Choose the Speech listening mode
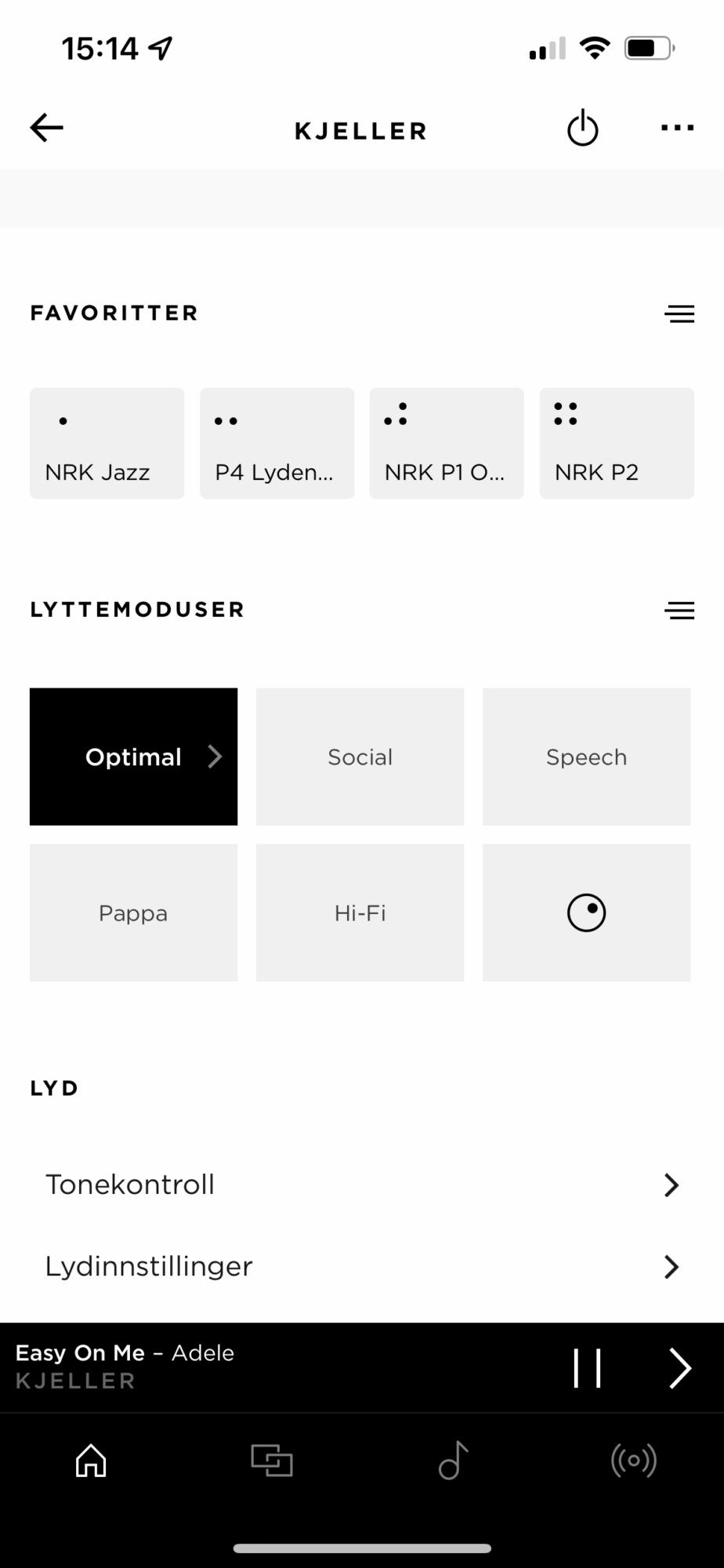724x1568 pixels. [x=586, y=757]
